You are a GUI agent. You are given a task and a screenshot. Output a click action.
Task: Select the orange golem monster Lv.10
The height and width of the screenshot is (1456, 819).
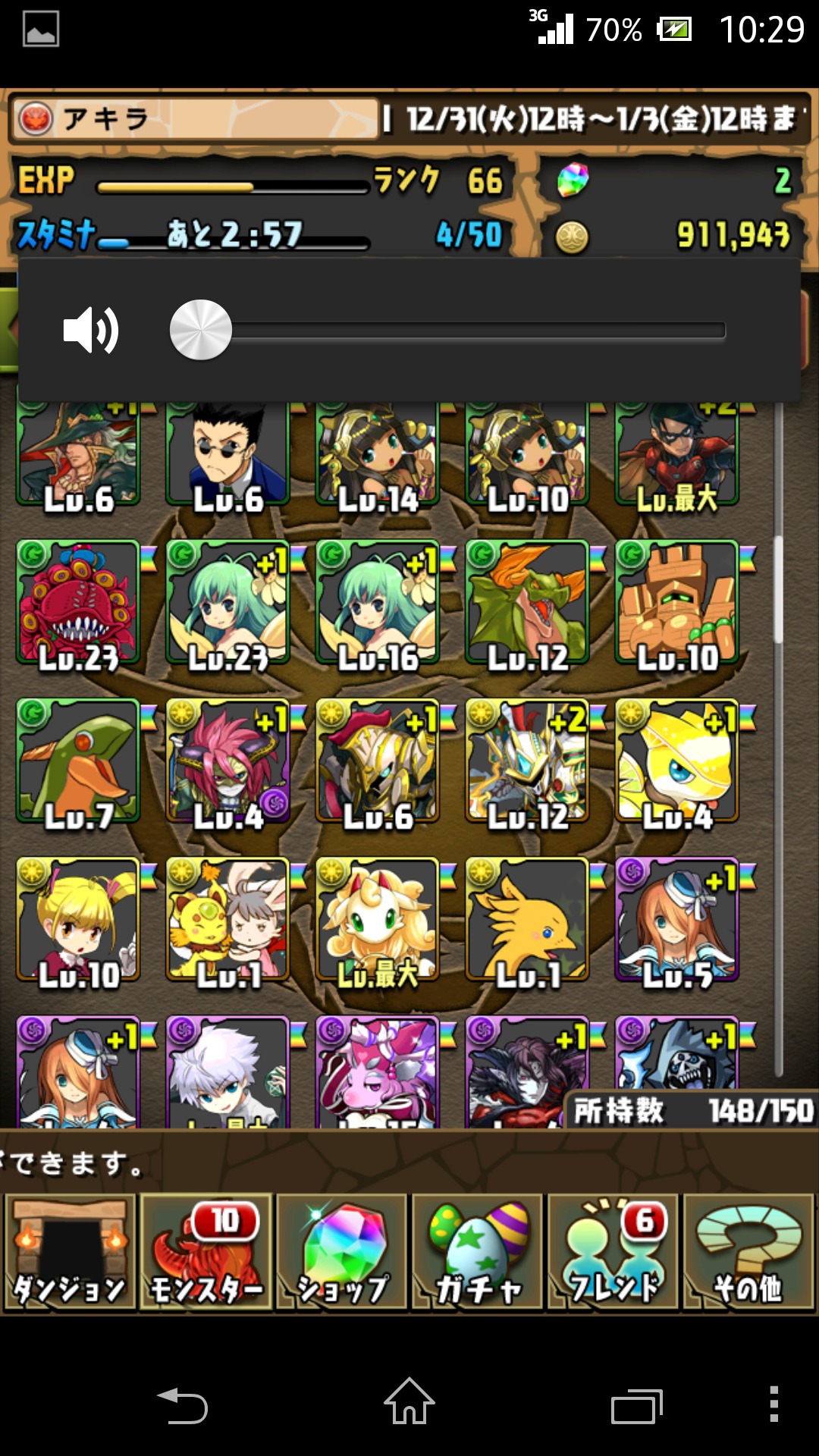(x=677, y=603)
